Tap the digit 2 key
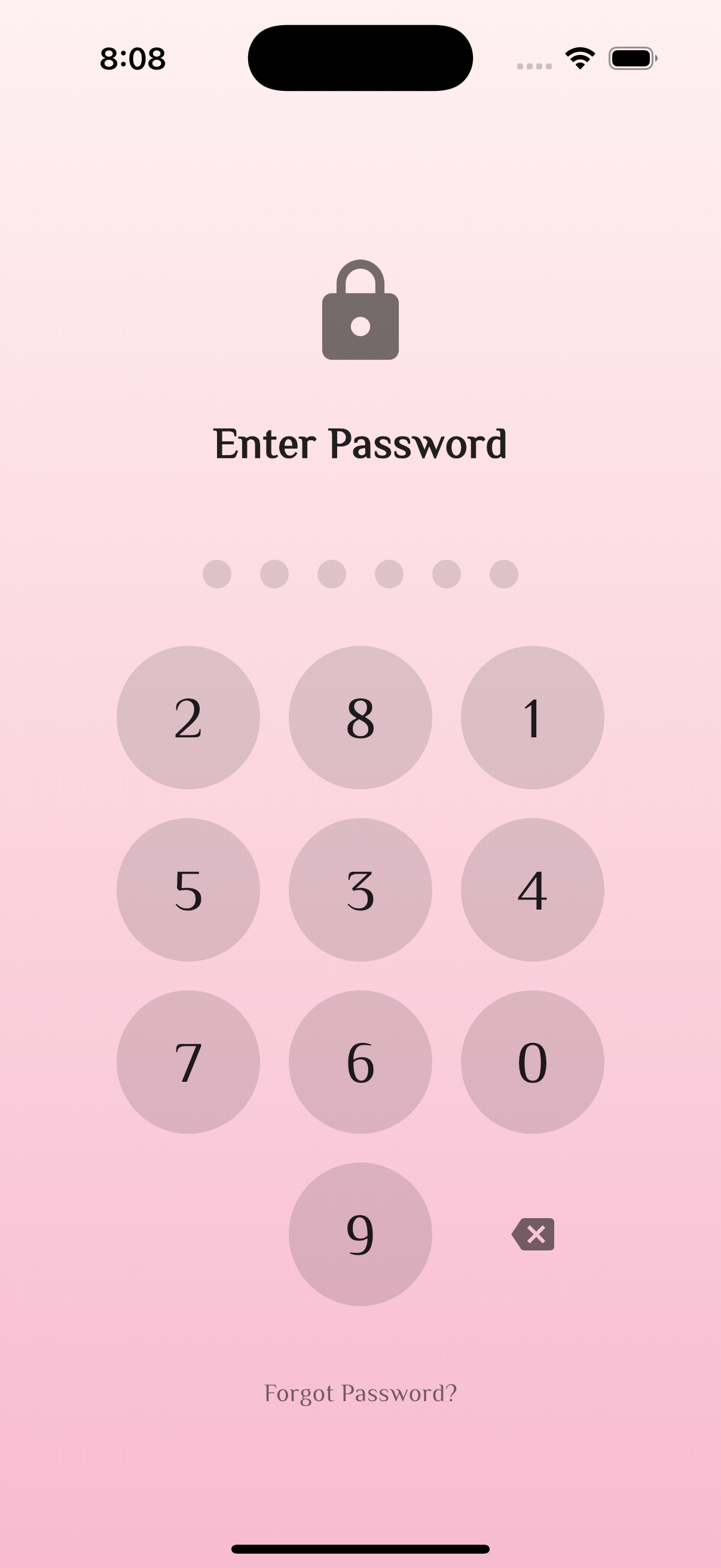The width and height of the screenshot is (721, 1568). pyautogui.click(x=188, y=718)
